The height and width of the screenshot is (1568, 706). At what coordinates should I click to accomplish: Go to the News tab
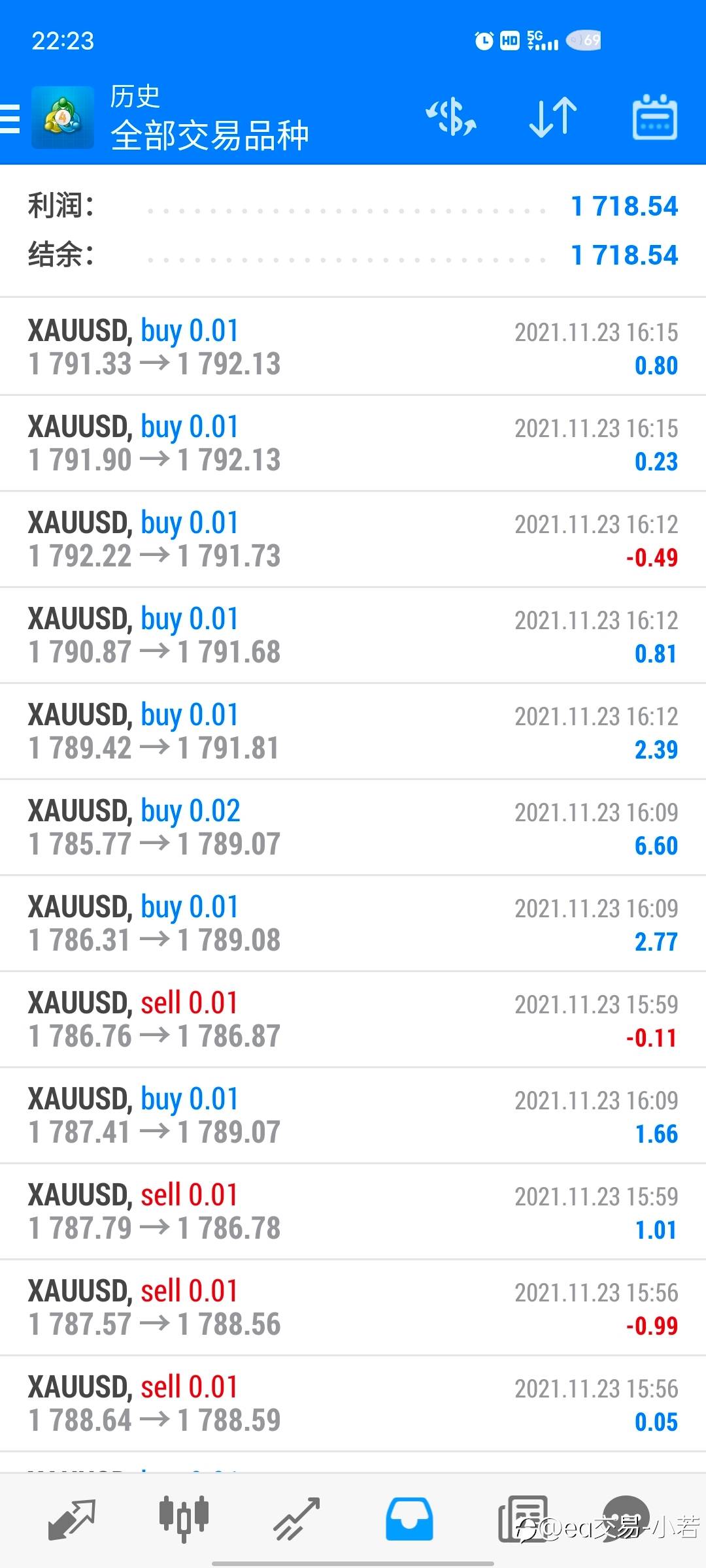click(523, 1518)
